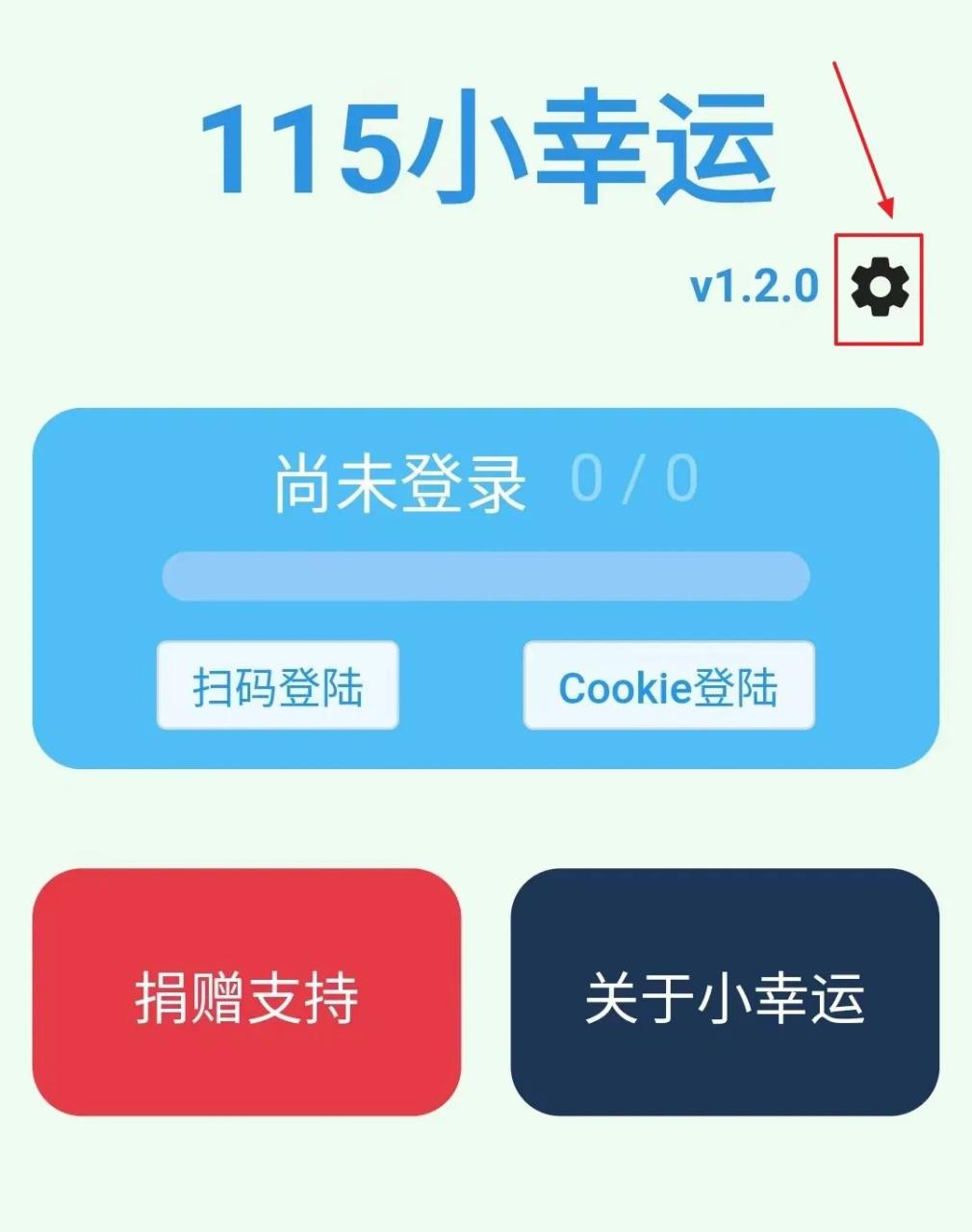This screenshot has height=1232, width=972.
Task: Tap the 扫码登陆 button
Action: tap(278, 686)
